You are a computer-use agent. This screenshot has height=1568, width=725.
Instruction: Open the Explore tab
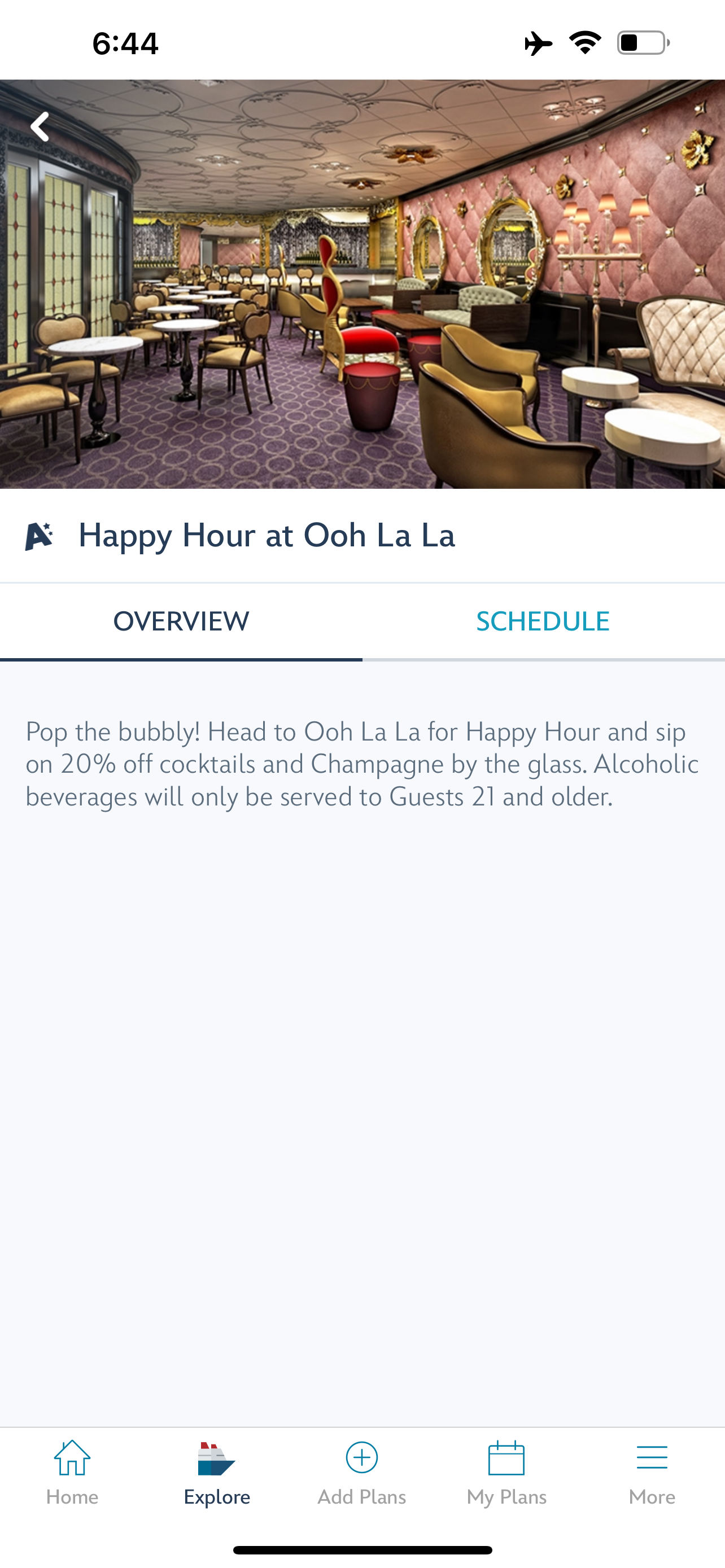click(x=217, y=1474)
